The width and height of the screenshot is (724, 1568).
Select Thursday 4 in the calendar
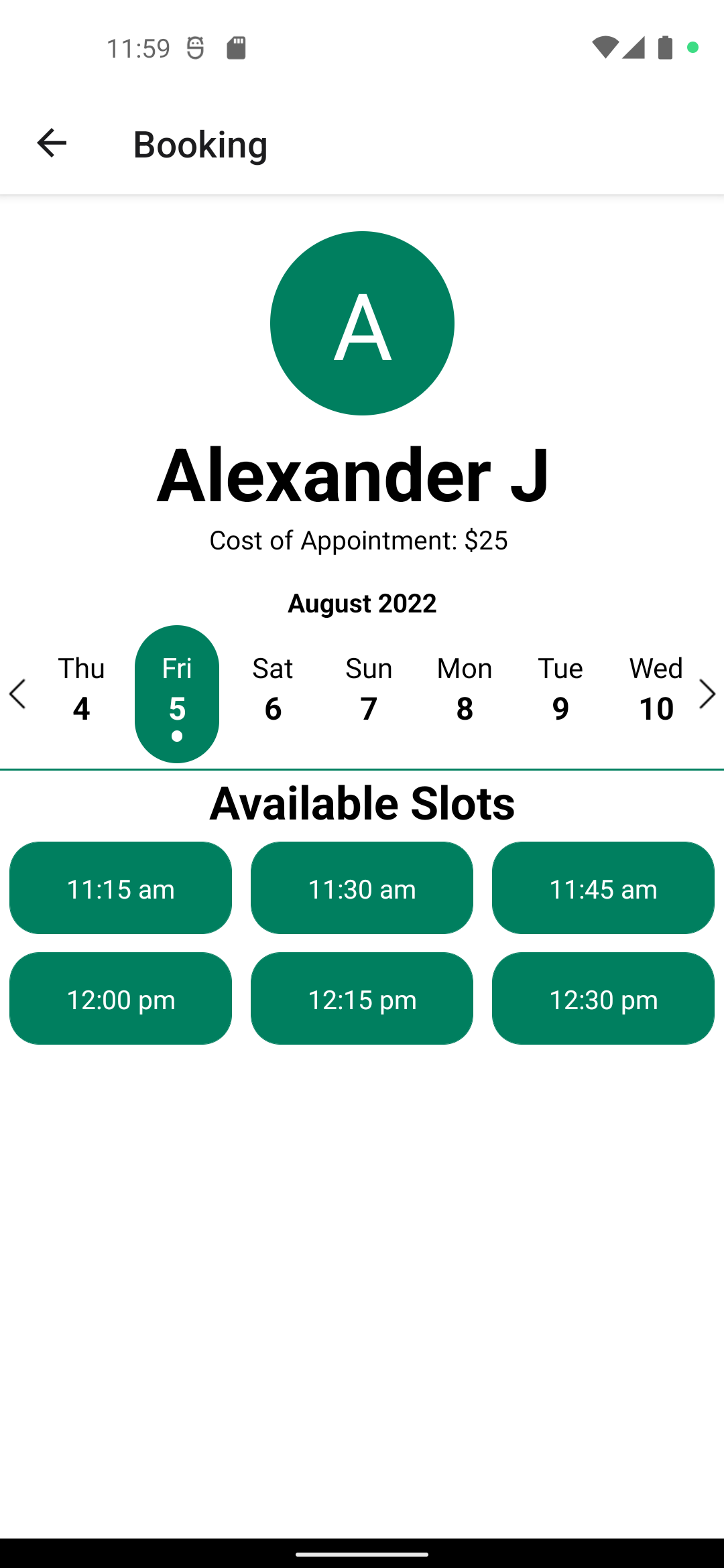point(81,690)
